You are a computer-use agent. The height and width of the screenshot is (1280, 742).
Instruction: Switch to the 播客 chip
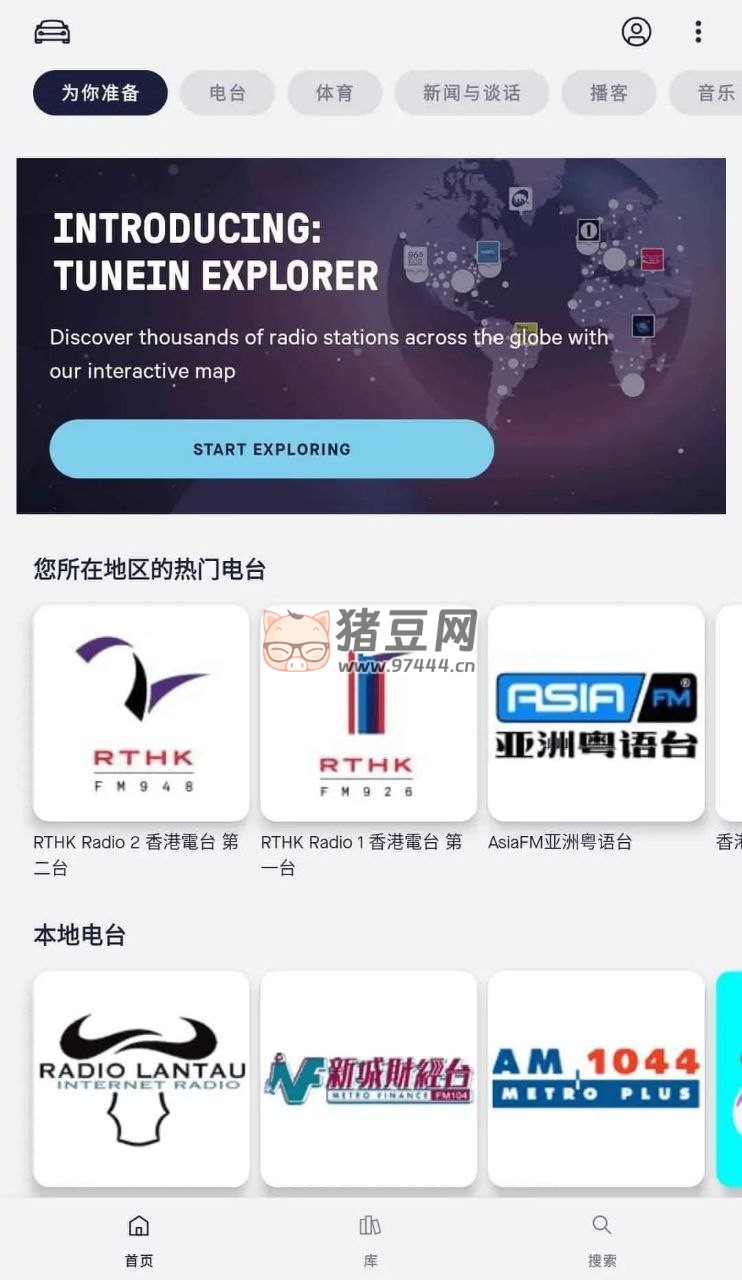click(608, 93)
